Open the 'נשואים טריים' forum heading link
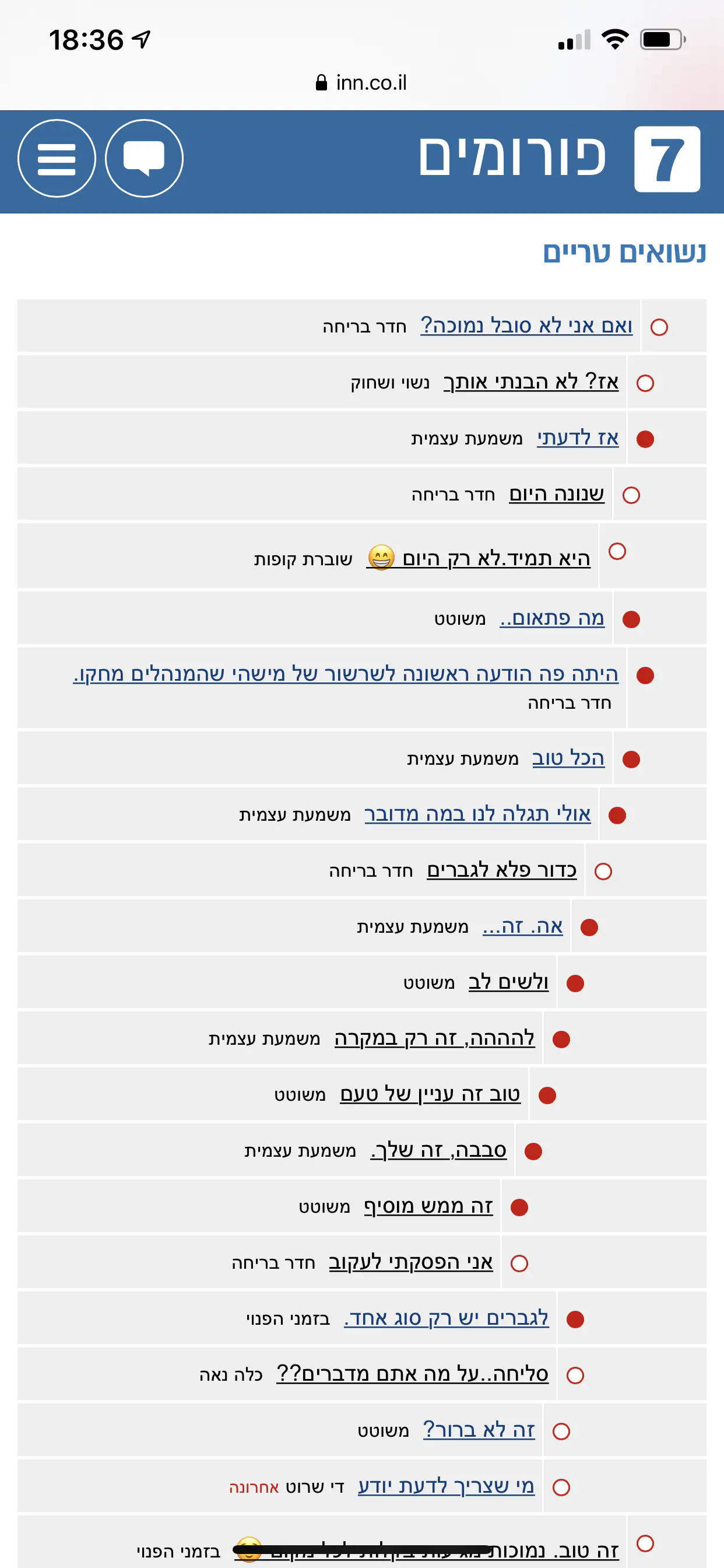The image size is (724, 1568). pos(624,252)
